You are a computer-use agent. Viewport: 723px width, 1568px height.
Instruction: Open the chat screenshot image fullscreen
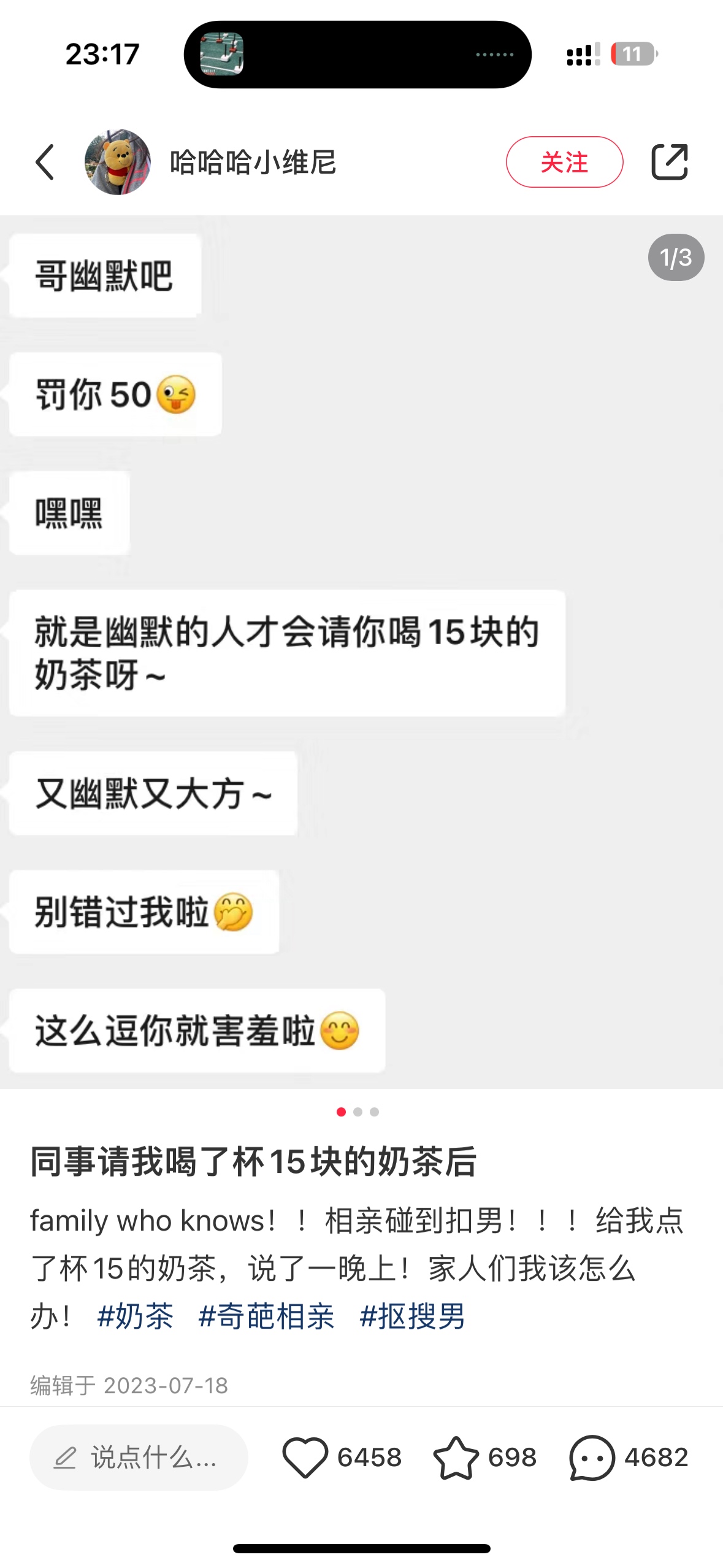point(361,651)
